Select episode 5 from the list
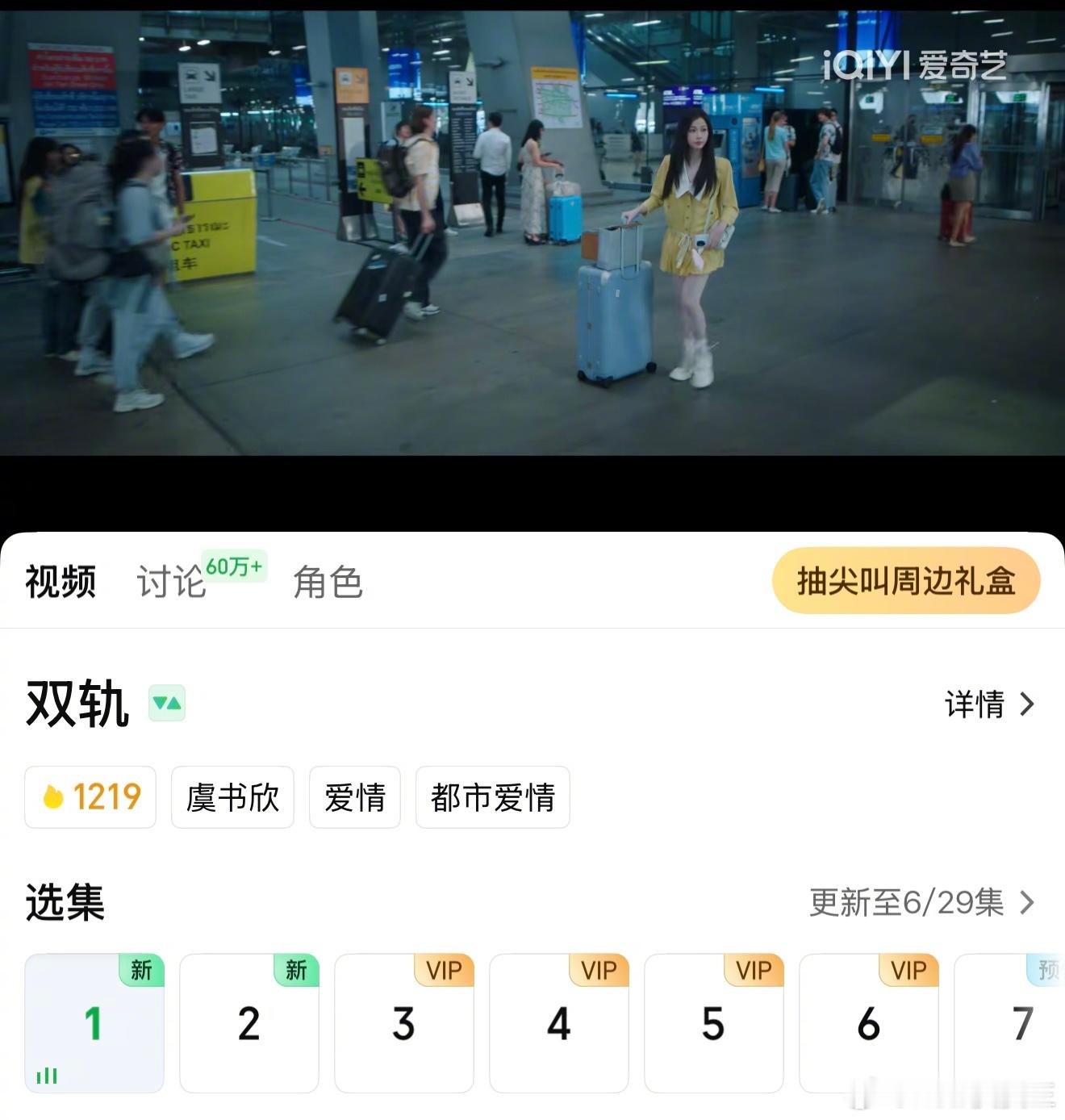 (x=714, y=1023)
